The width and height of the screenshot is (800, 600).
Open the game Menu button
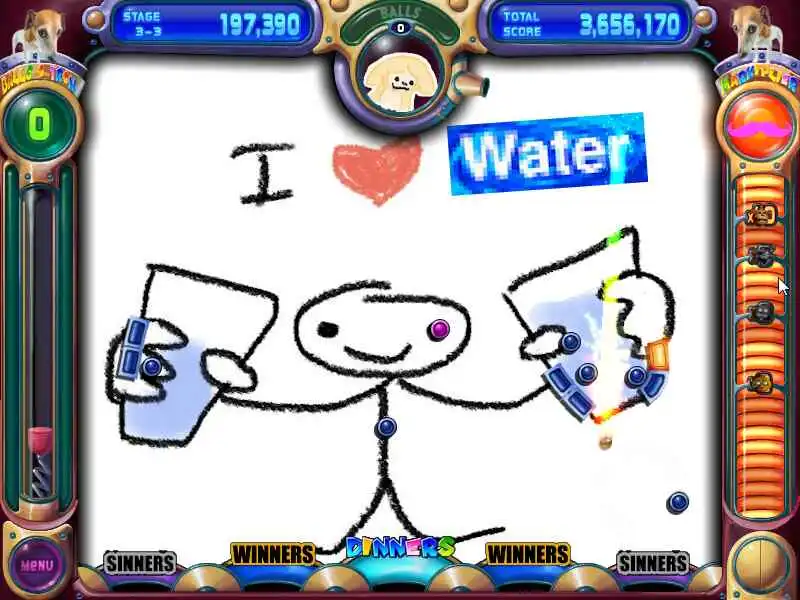coord(37,565)
